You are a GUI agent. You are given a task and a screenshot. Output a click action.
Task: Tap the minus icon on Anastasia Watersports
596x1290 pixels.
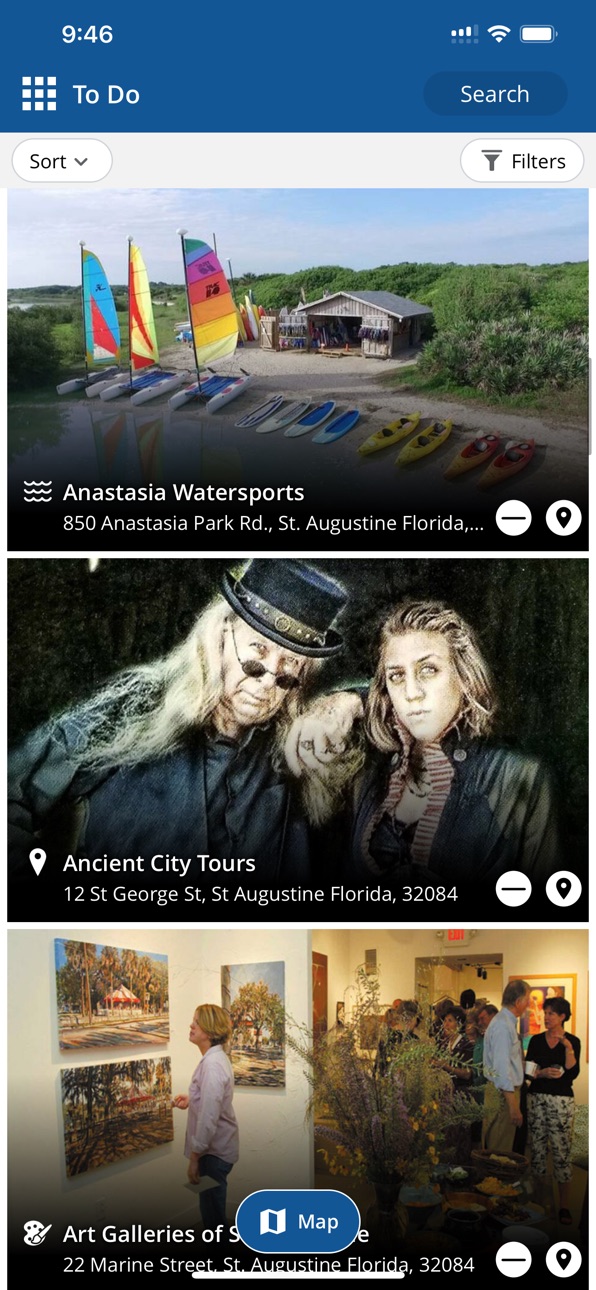click(x=514, y=518)
